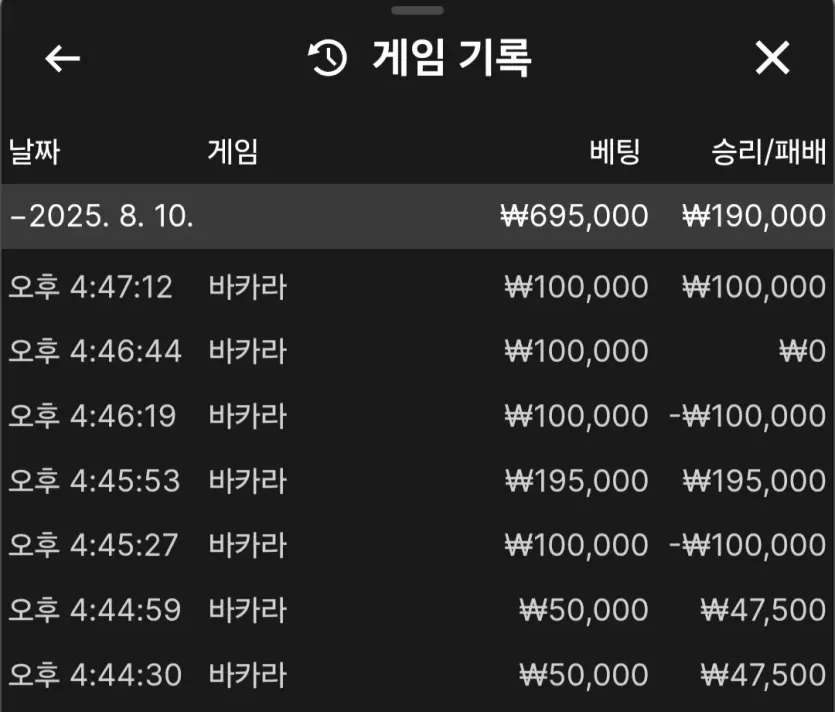Viewport: 835px width, 712px height.
Task: Open the 오후 4:46:44 baccarat record
Action: (x=417, y=352)
